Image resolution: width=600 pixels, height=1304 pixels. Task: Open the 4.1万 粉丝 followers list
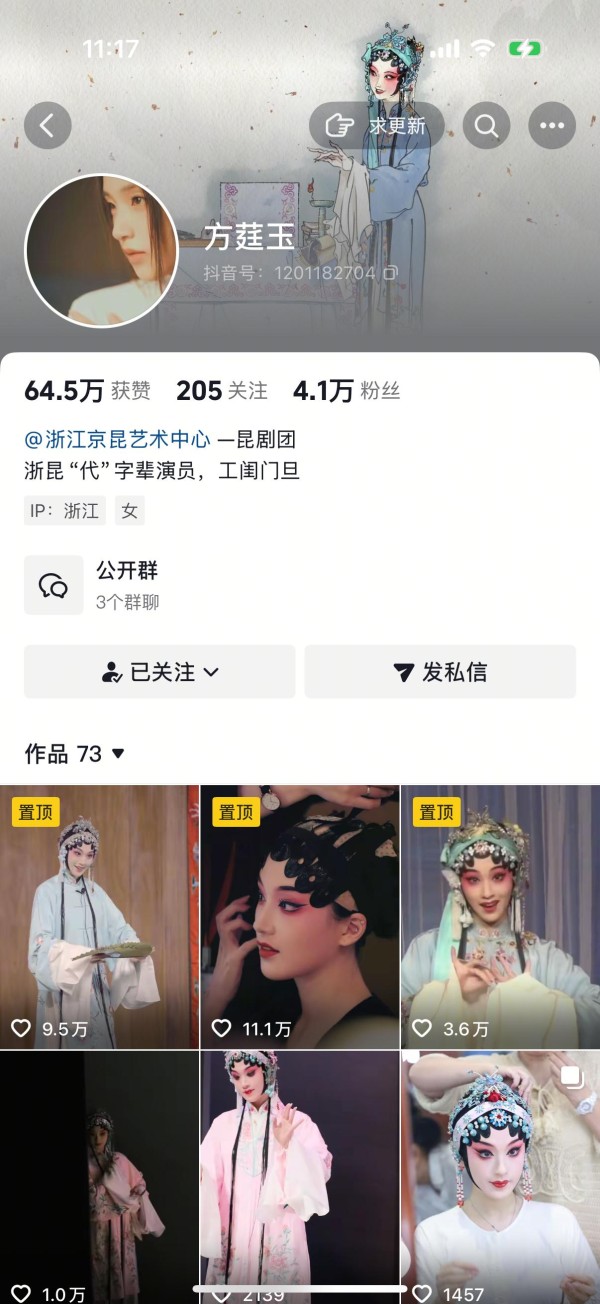pyautogui.click(x=346, y=391)
